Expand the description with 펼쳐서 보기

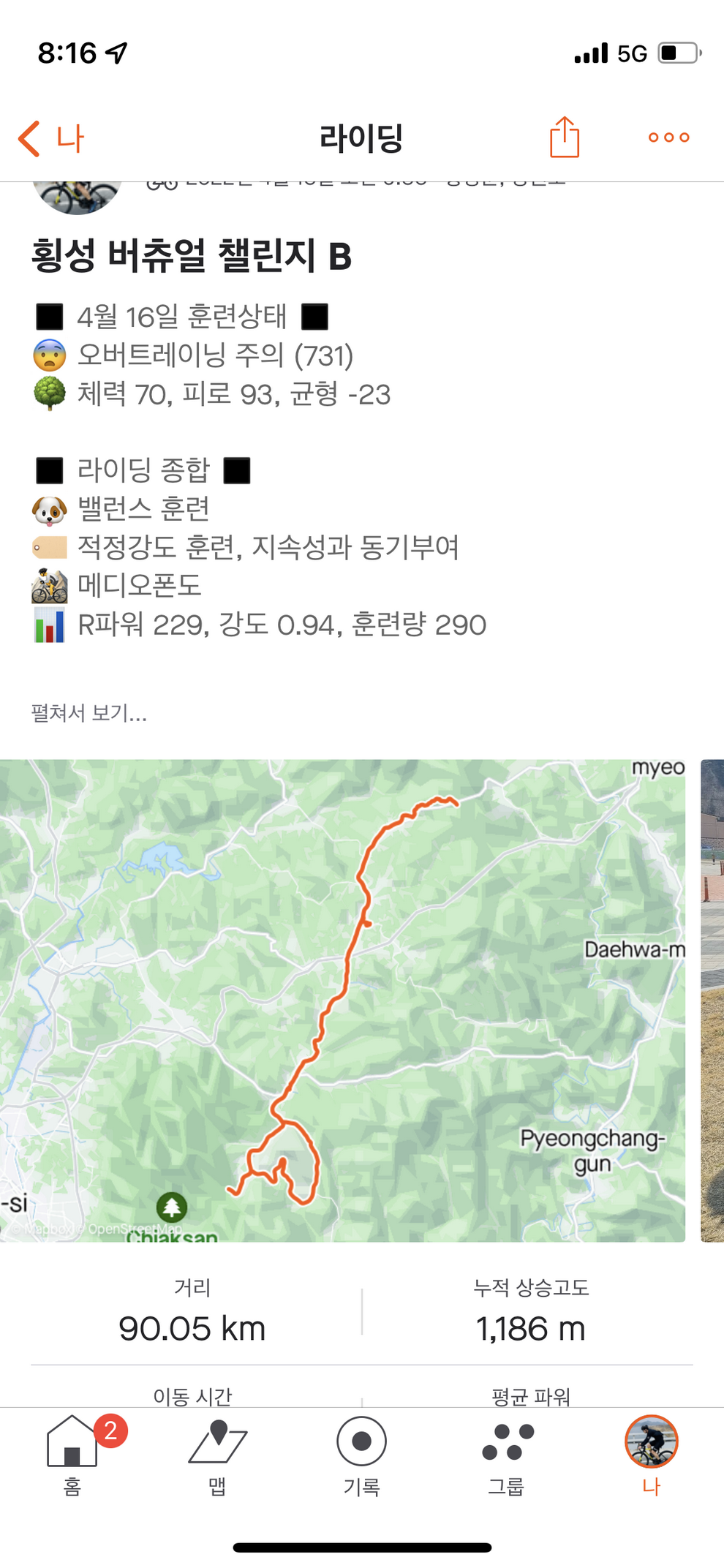[x=89, y=713]
